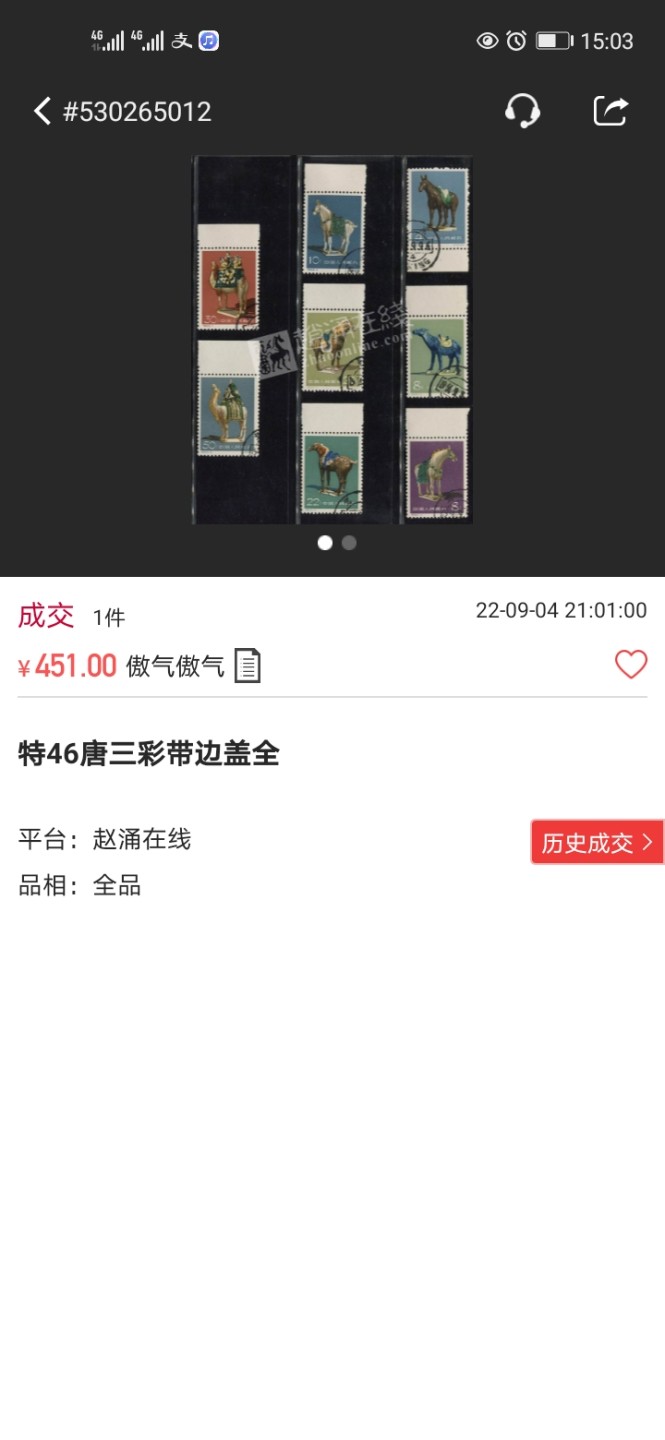Open the stamp photo in full view
Screen dimensions: 665x1440
(x=332, y=340)
